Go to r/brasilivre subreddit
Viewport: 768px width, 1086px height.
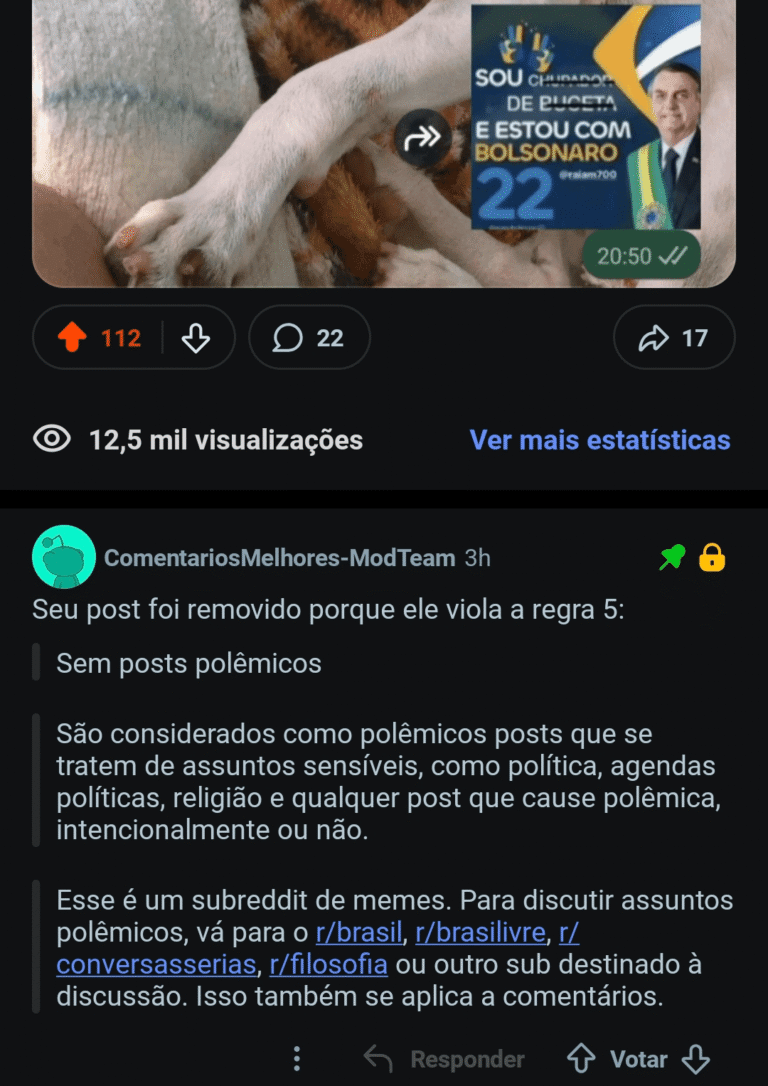pos(481,934)
